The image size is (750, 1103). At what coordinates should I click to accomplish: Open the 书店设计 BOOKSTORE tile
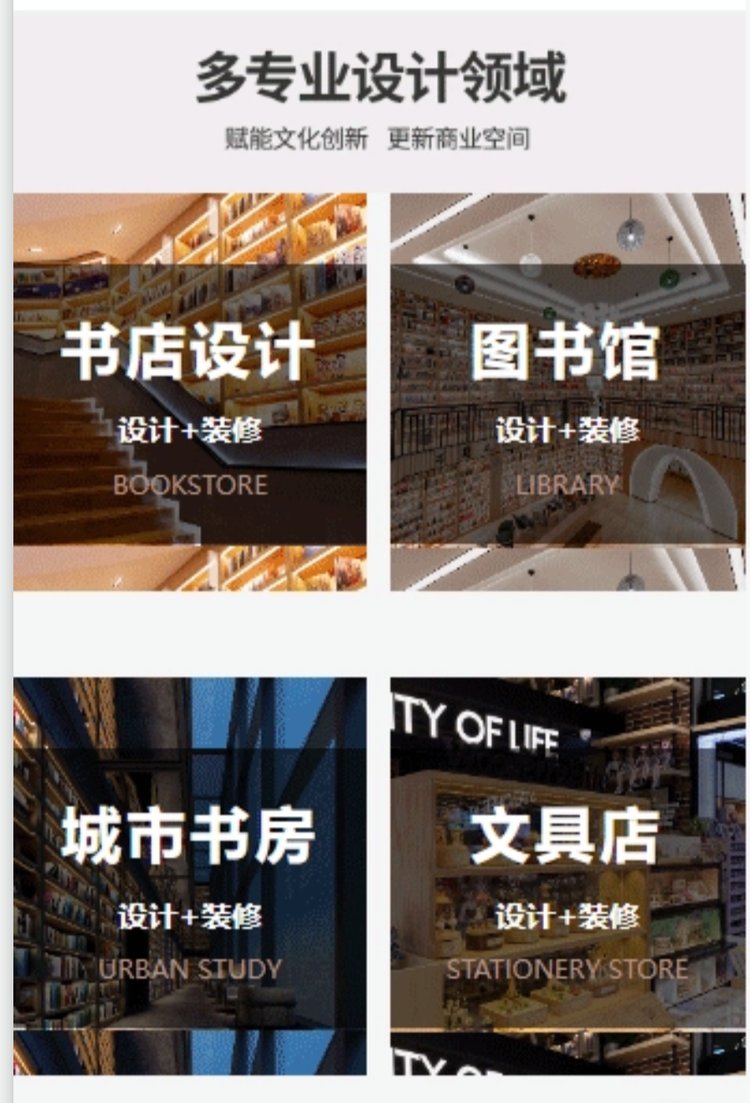(x=190, y=392)
